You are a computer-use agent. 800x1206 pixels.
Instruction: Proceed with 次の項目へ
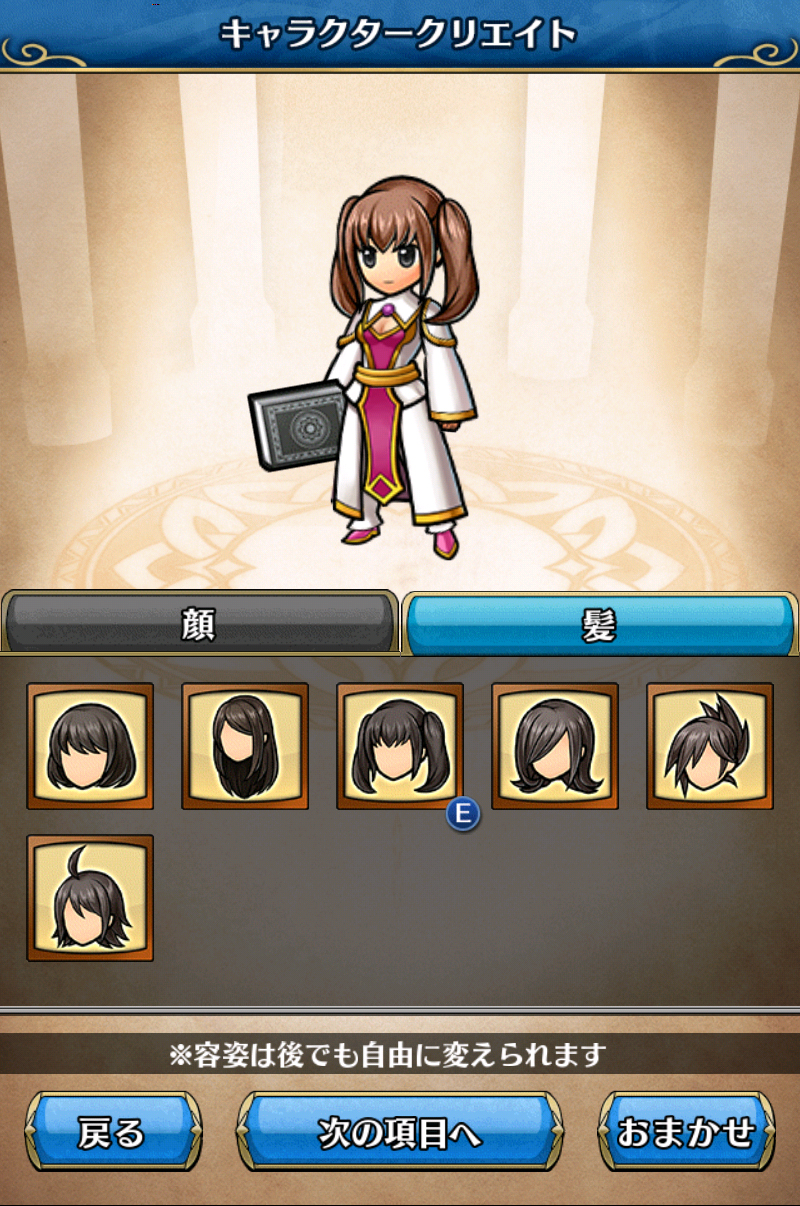400,1131
